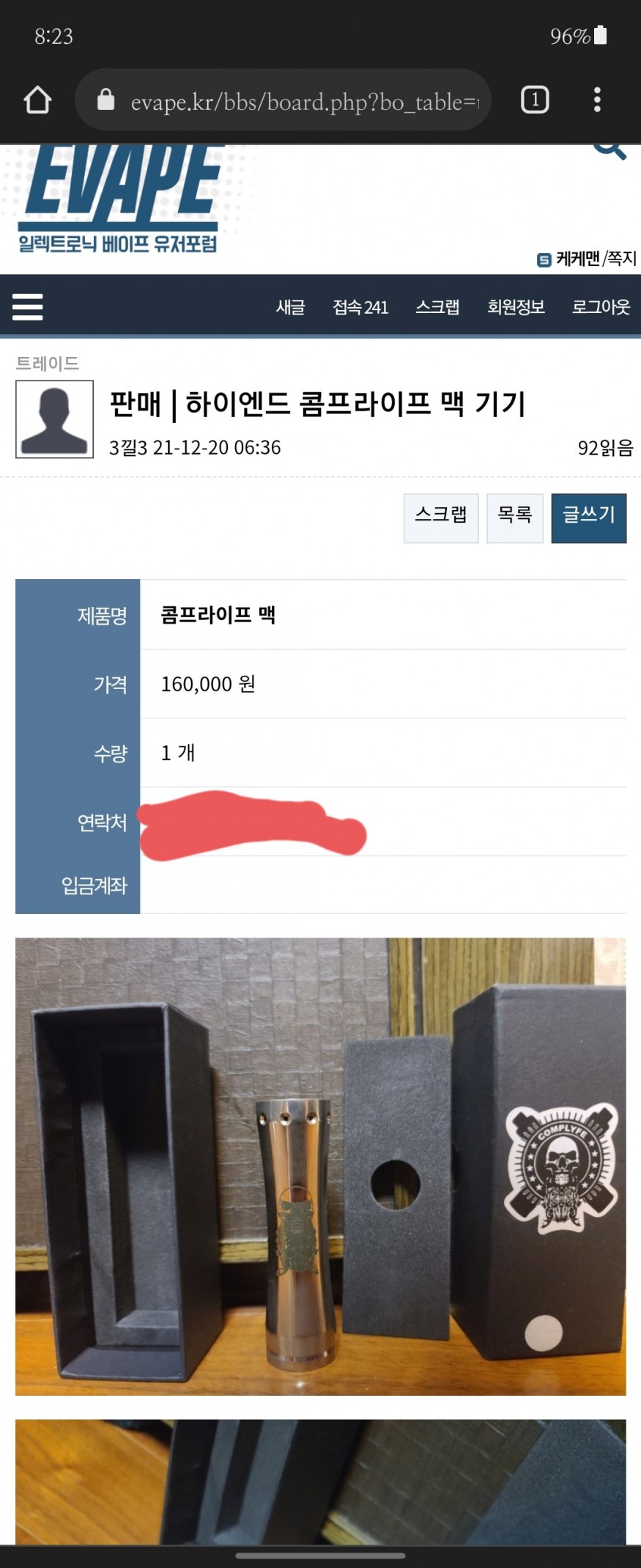
Task: Open the browser overflow menu
Action: tap(597, 100)
